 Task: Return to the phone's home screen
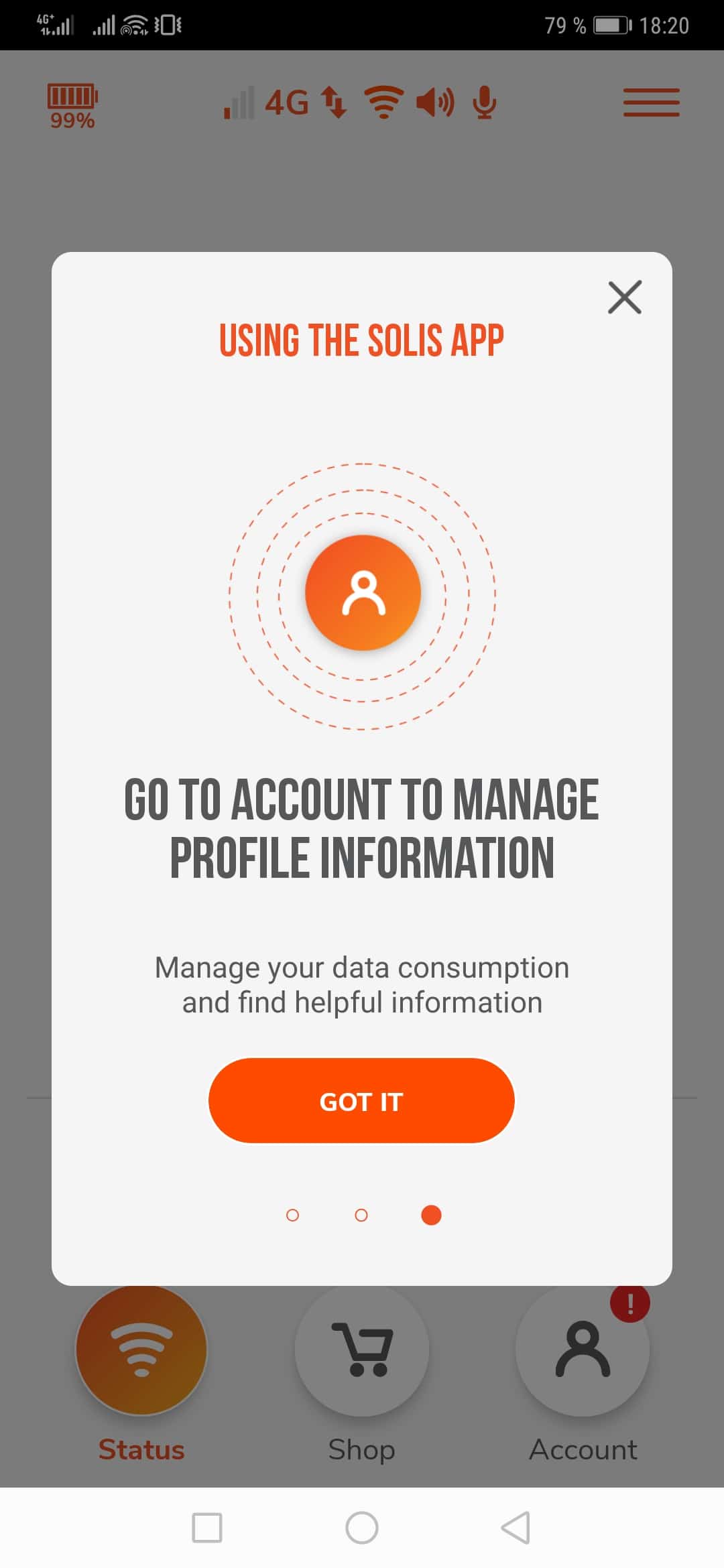pos(361,1528)
